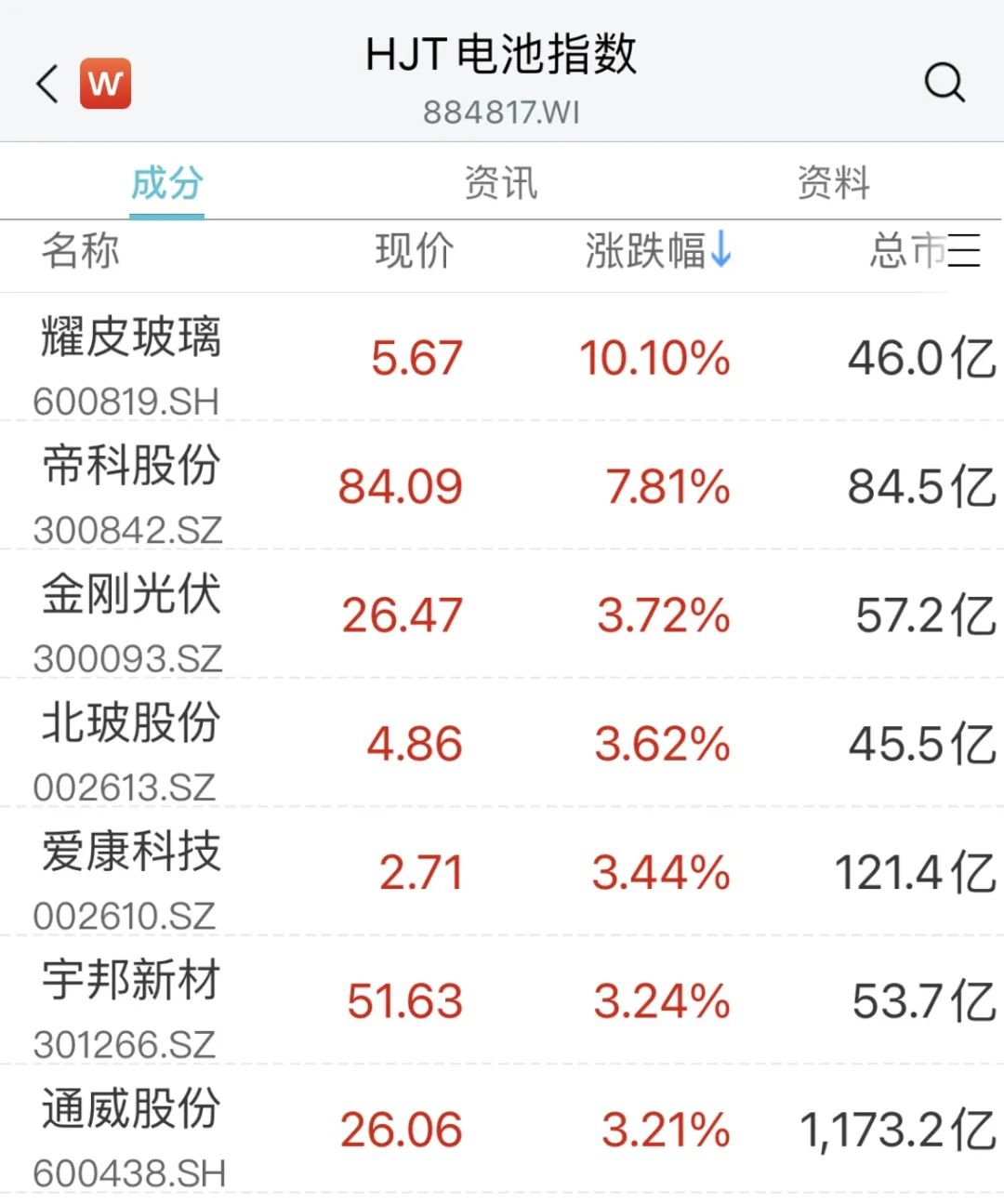Open 帝科股份 stock details
The image size is (1004, 1204).
pyautogui.click(x=131, y=486)
